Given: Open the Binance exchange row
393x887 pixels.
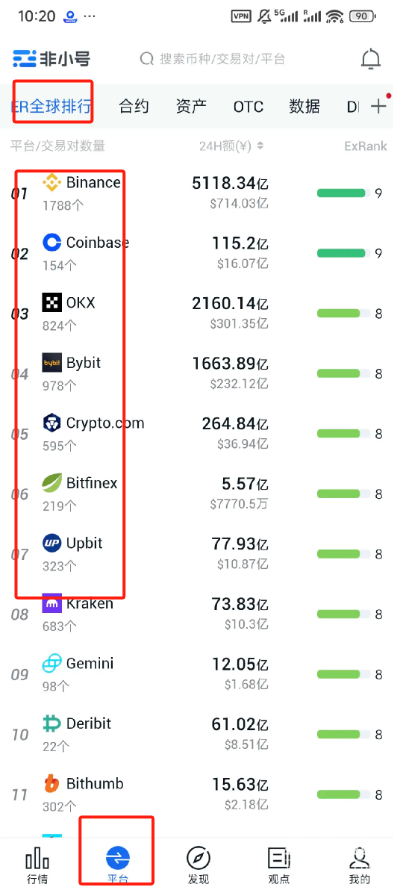Looking at the screenshot, I should (x=196, y=193).
